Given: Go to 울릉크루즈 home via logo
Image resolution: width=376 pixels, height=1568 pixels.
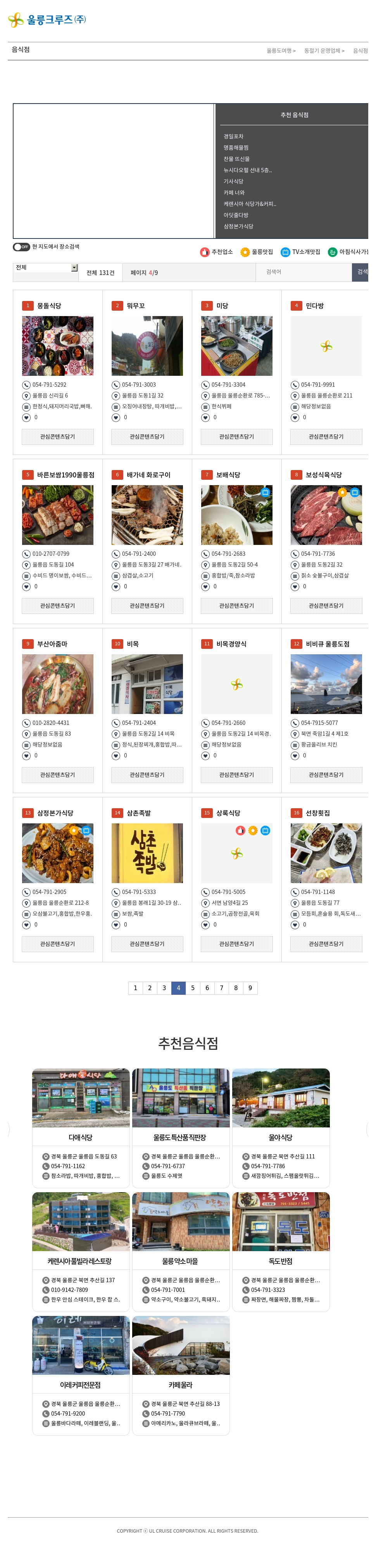Looking at the screenshot, I should tap(47, 20).
